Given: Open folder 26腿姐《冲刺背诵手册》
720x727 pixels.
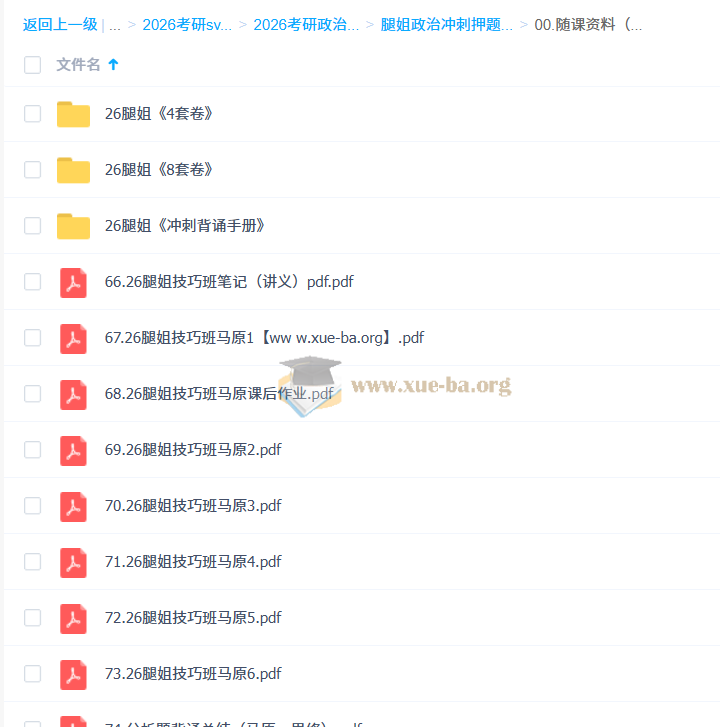Looking at the screenshot, I should 185,226.
